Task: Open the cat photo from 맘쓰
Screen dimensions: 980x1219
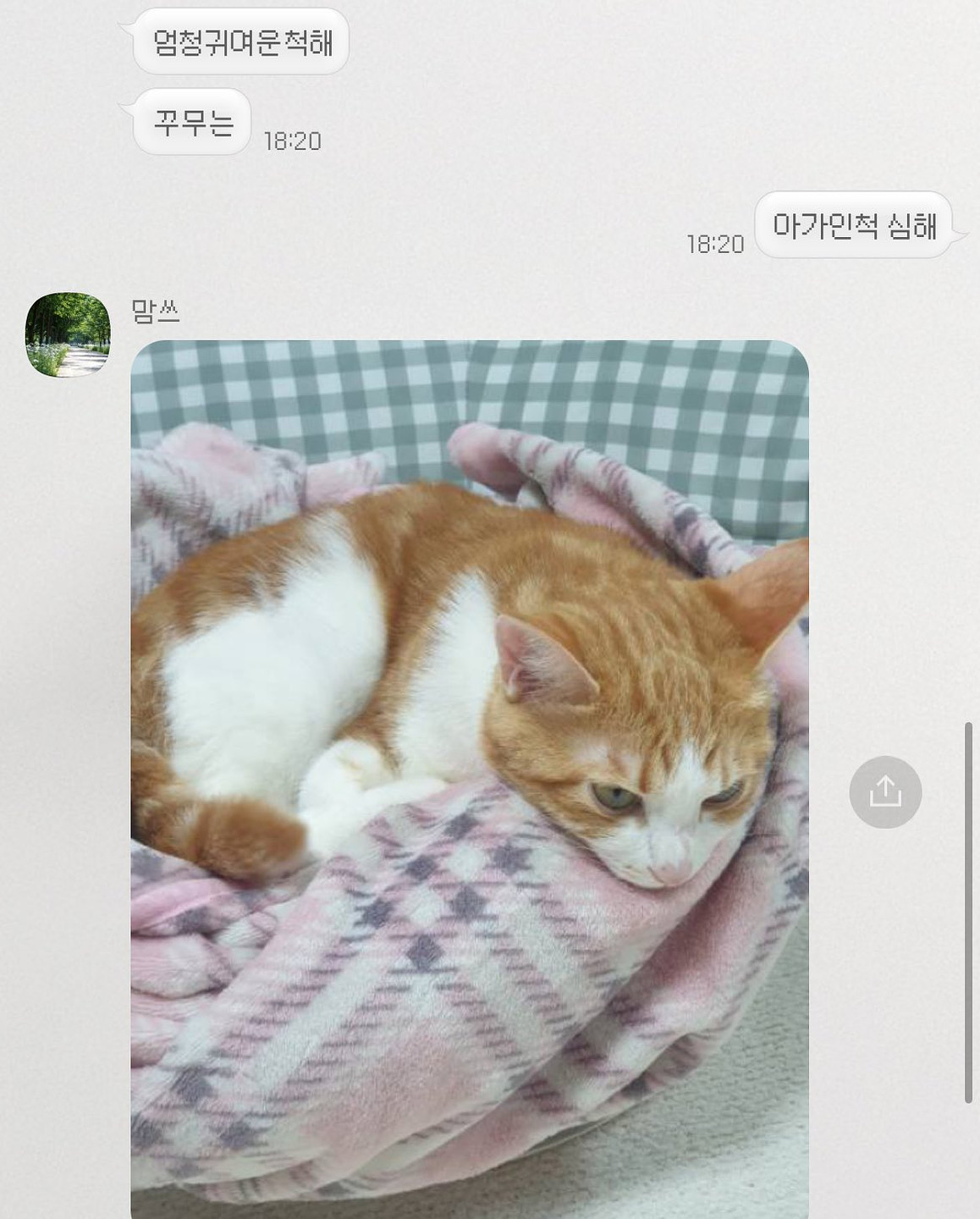Action: coord(470,762)
